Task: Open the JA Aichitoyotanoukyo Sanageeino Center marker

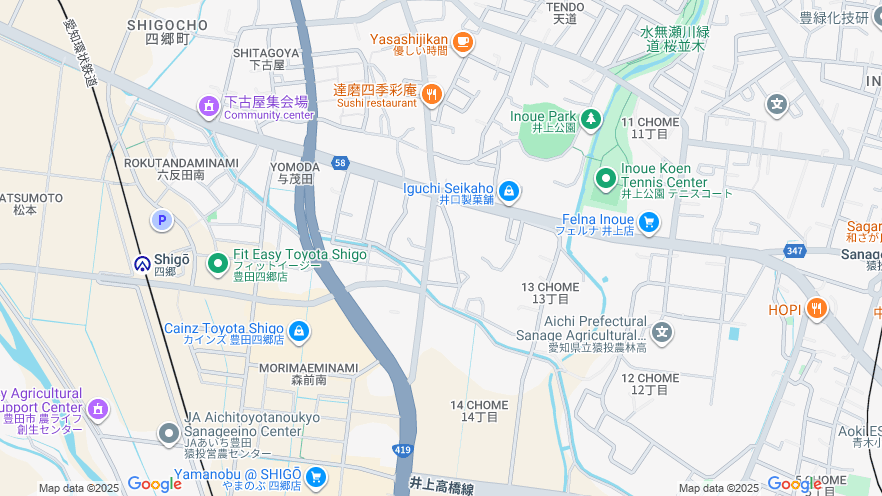Action: 169,433
